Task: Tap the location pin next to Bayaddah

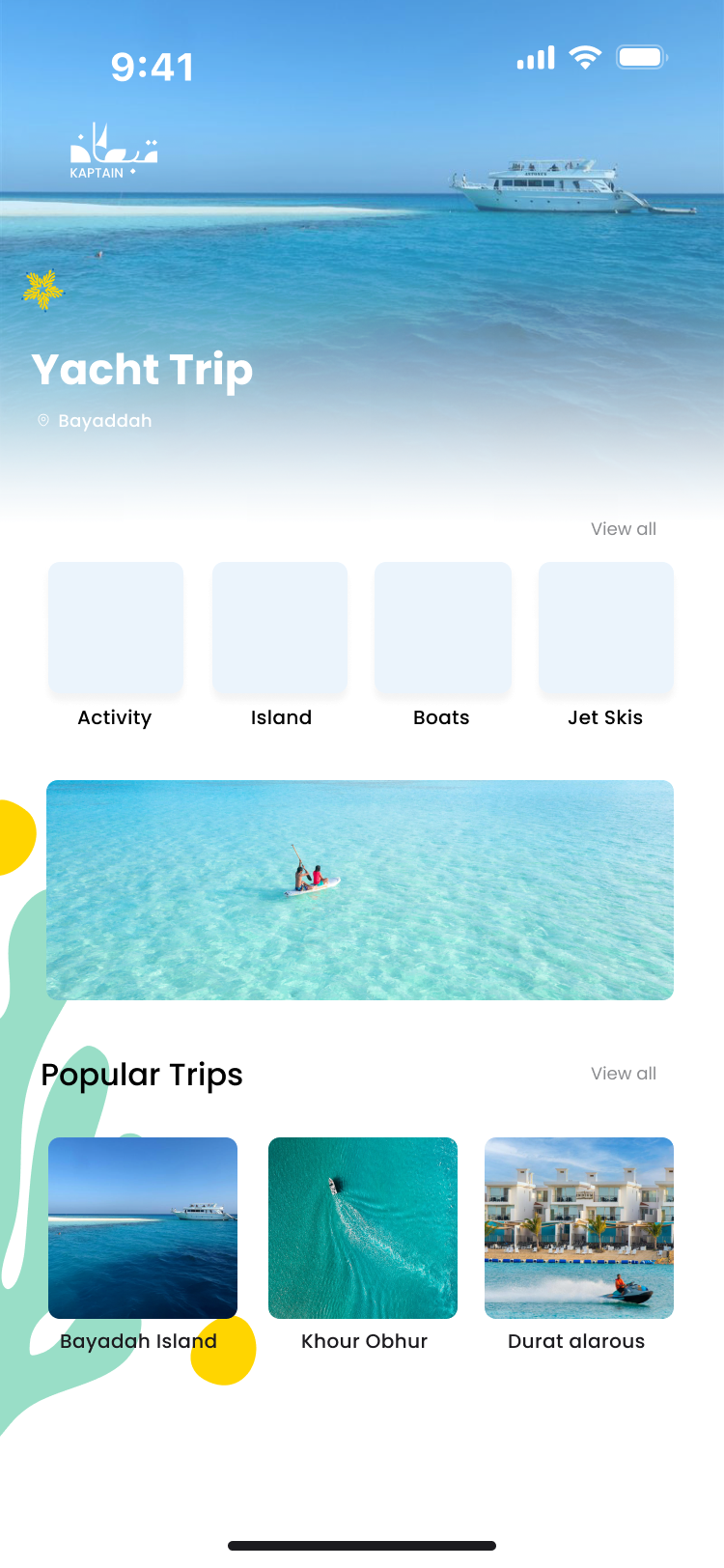Action: [x=42, y=420]
